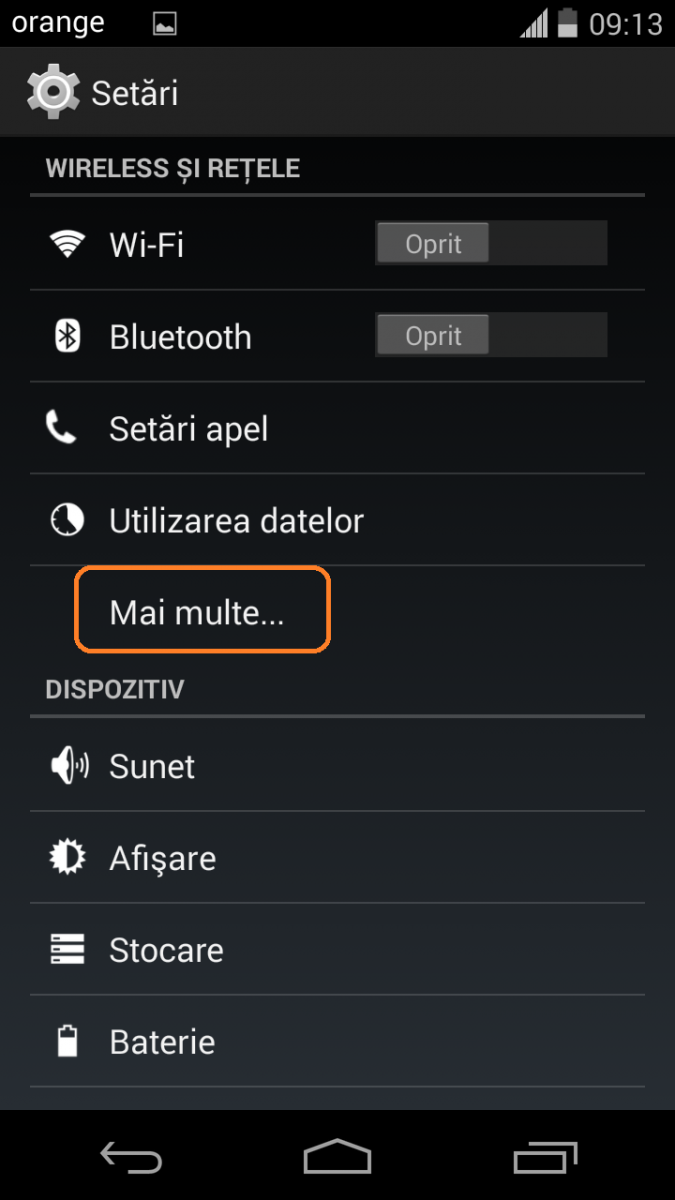Open Setări apel

tap(188, 429)
